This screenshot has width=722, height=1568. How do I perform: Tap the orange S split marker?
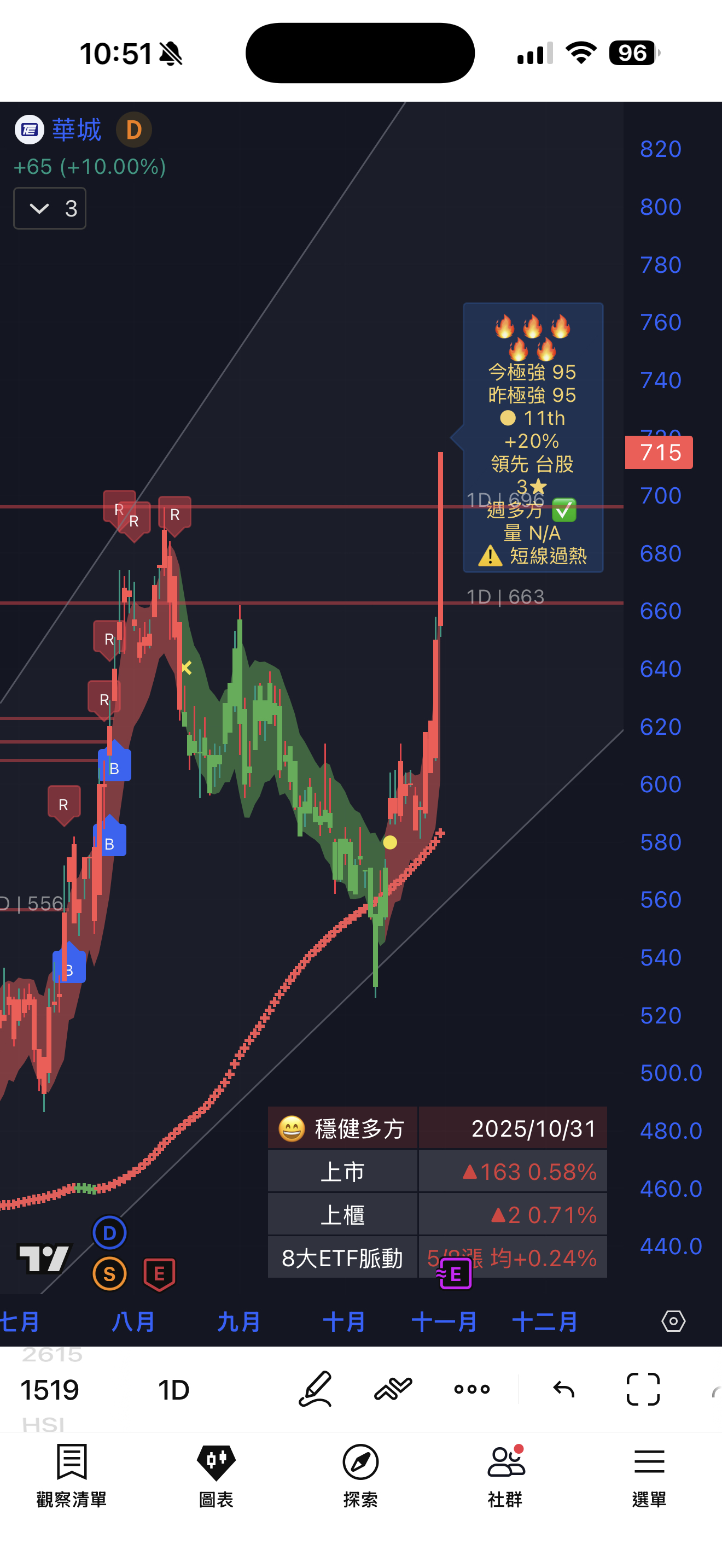point(109,1274)
